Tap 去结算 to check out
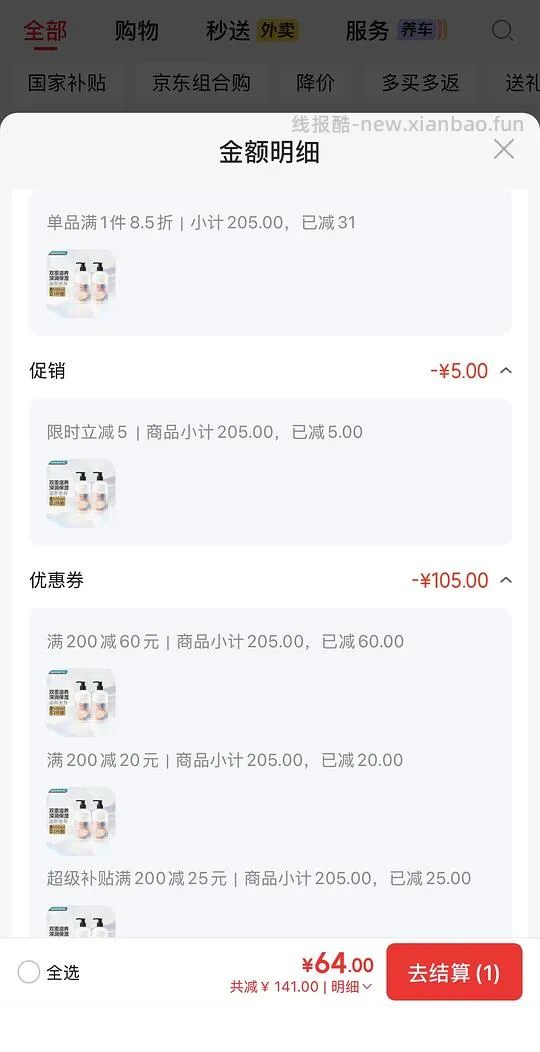Viewport: 540px width, 1052px height. pyautogui.click(x=454, y=972)
